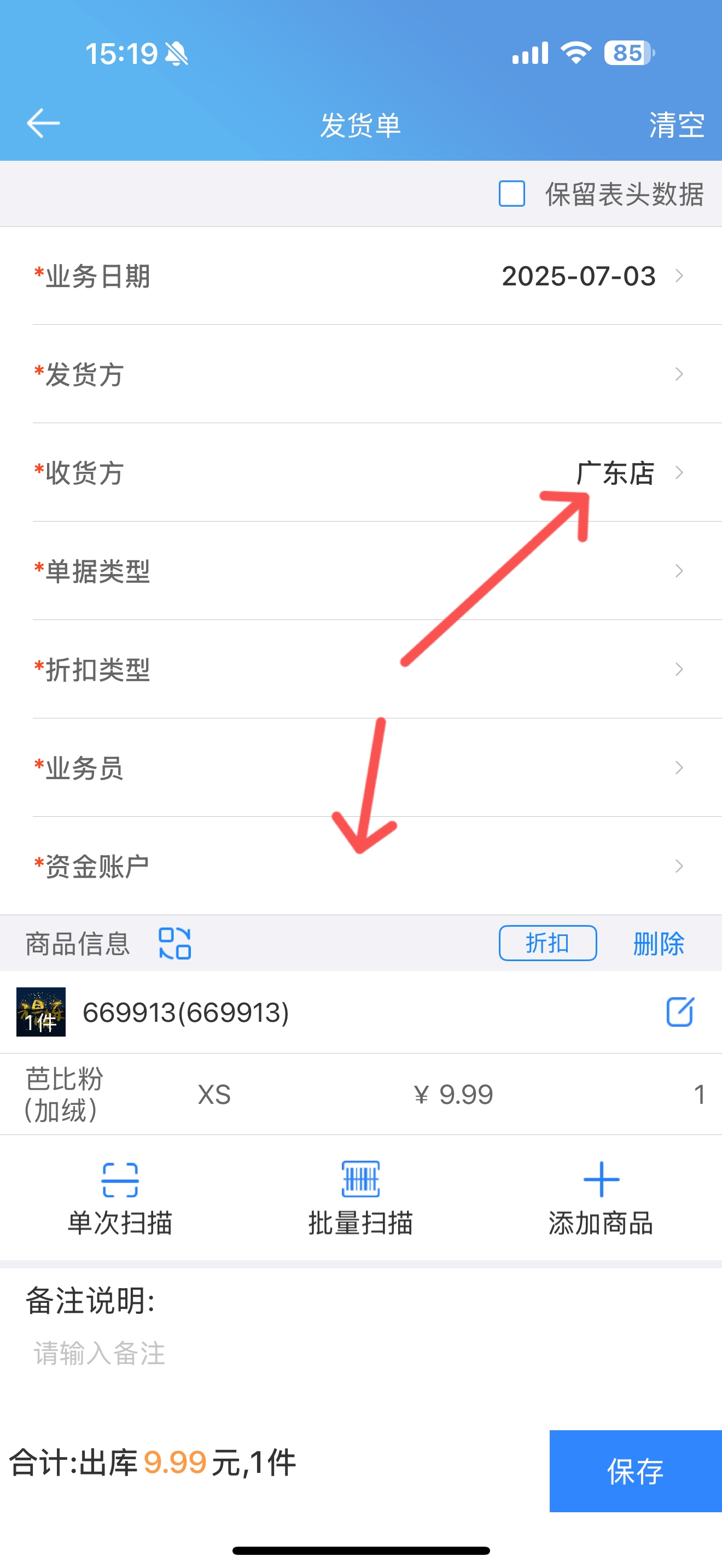Tap the scan icon beside 商品信息

click(174, 944)
